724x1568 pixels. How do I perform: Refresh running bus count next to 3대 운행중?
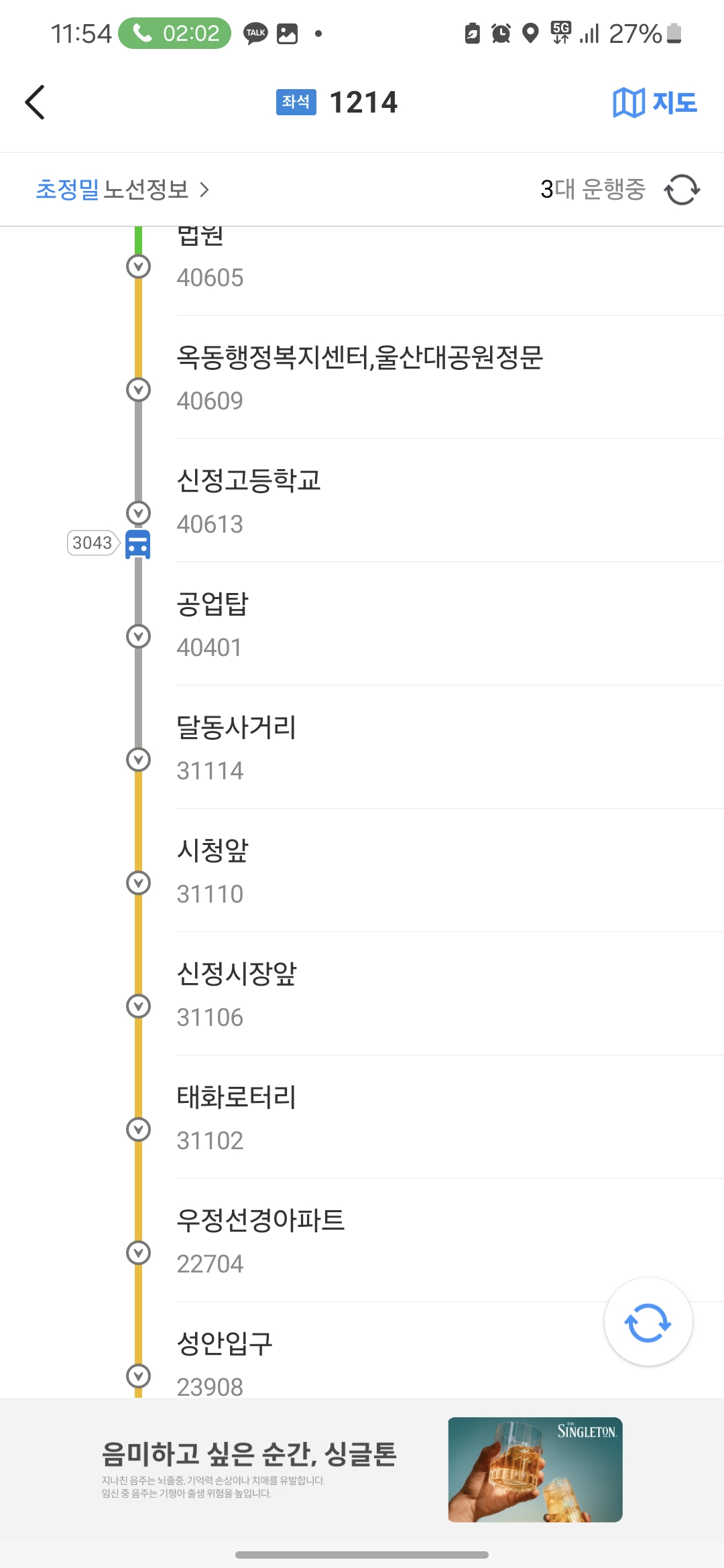(682, 190)
